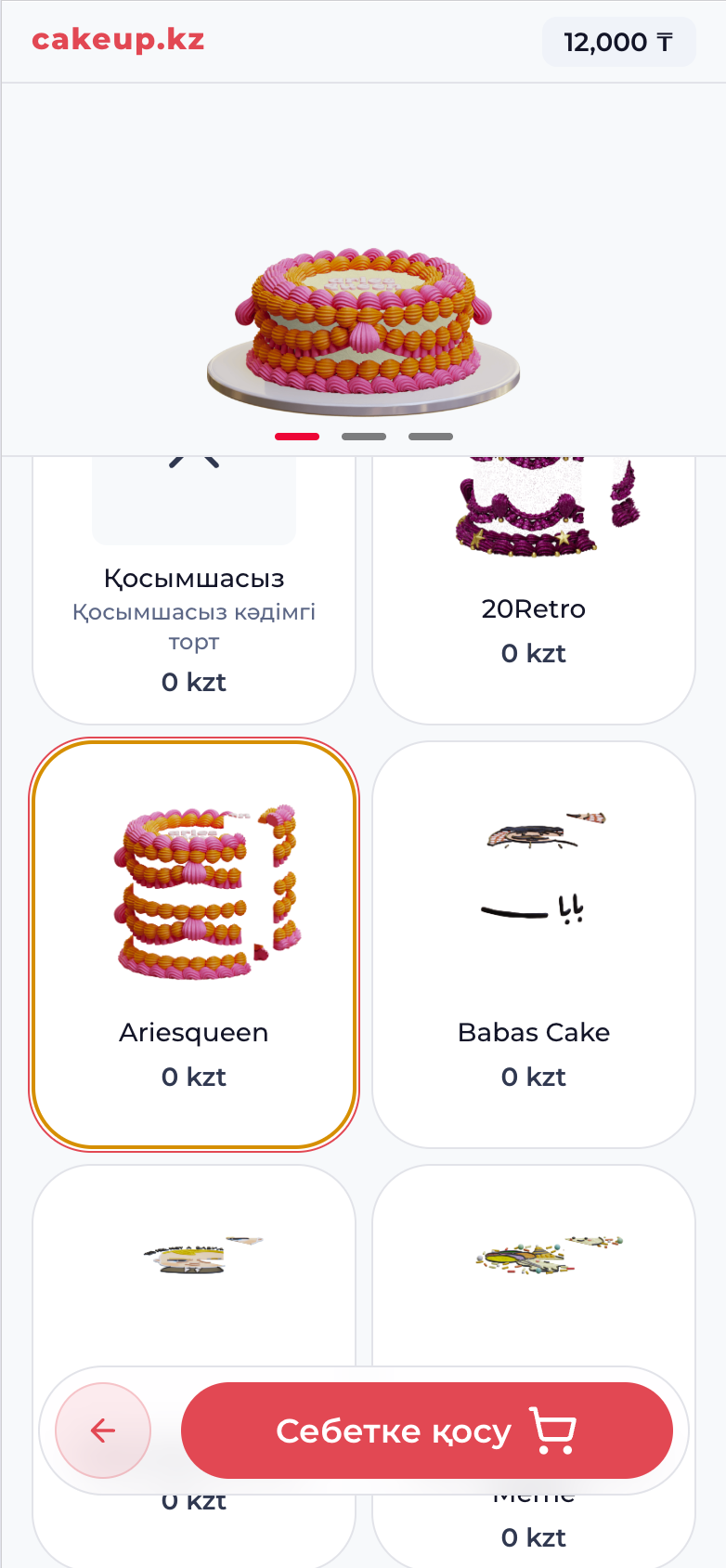Select the Babas Cake option card
Viewport: 726px width, 1568px height.
pyautogui.click(x=534, y=943)
